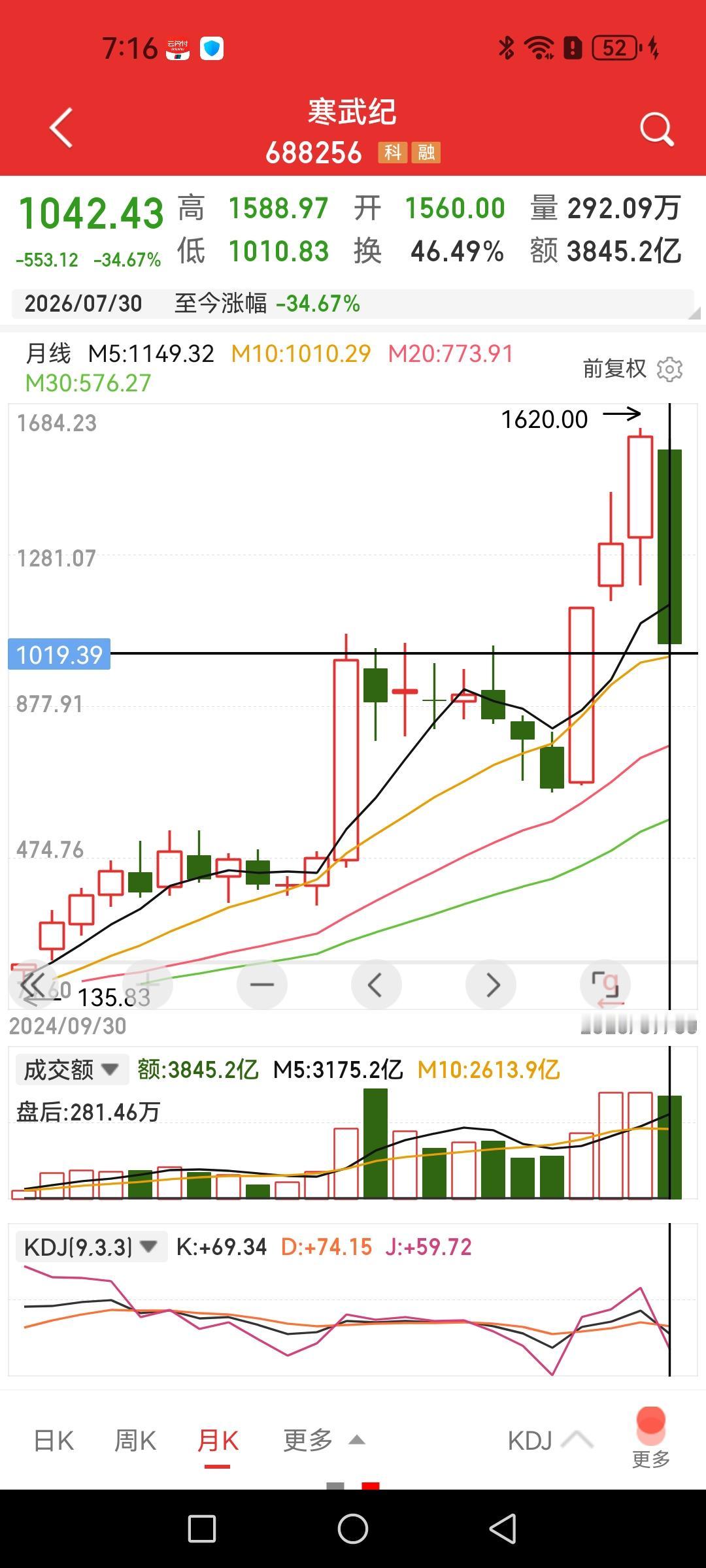Switch to the 日K tab
This screenshot has width=706, height=1568.
pyautogui.click(x=54, y=1441)
